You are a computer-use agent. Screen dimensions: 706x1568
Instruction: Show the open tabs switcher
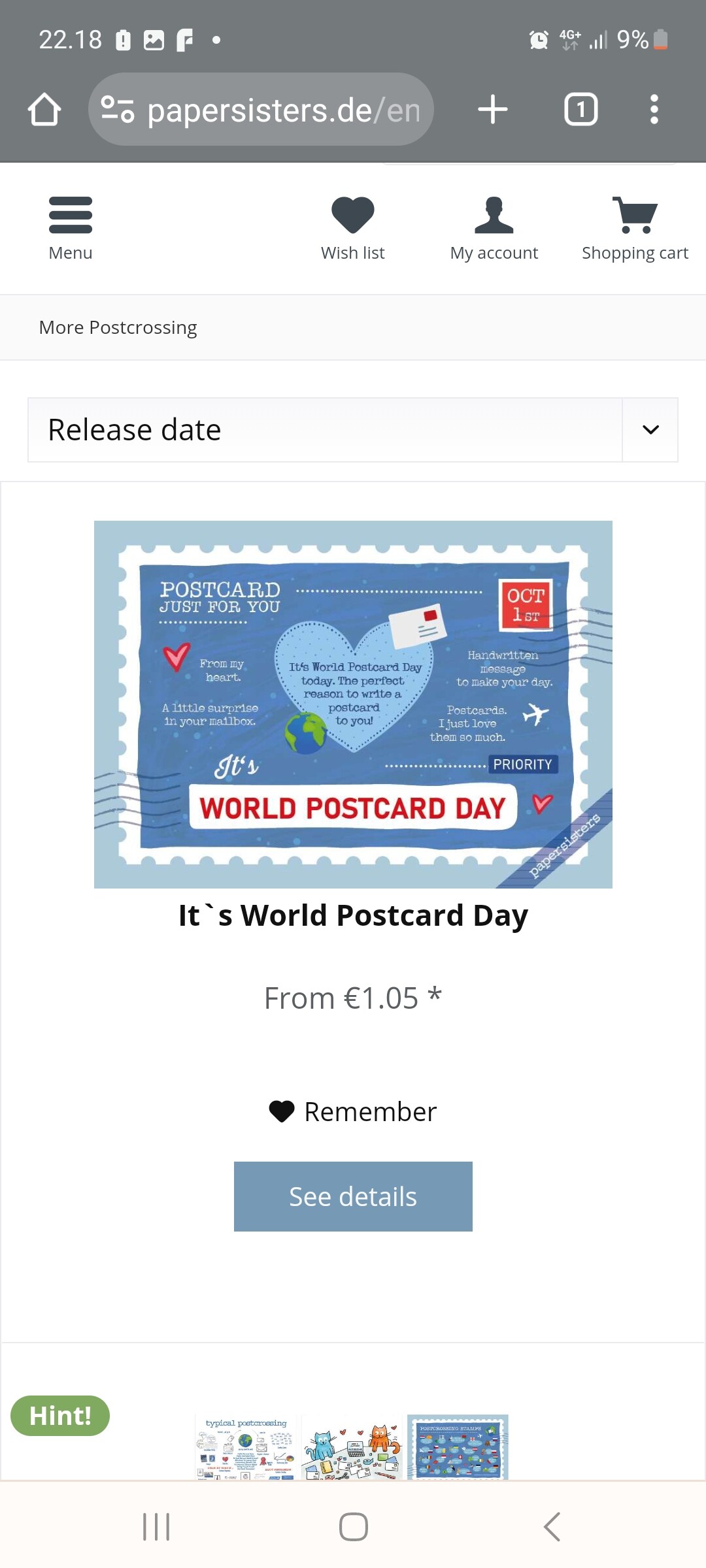pyautogui.click(x=580, y=110)
